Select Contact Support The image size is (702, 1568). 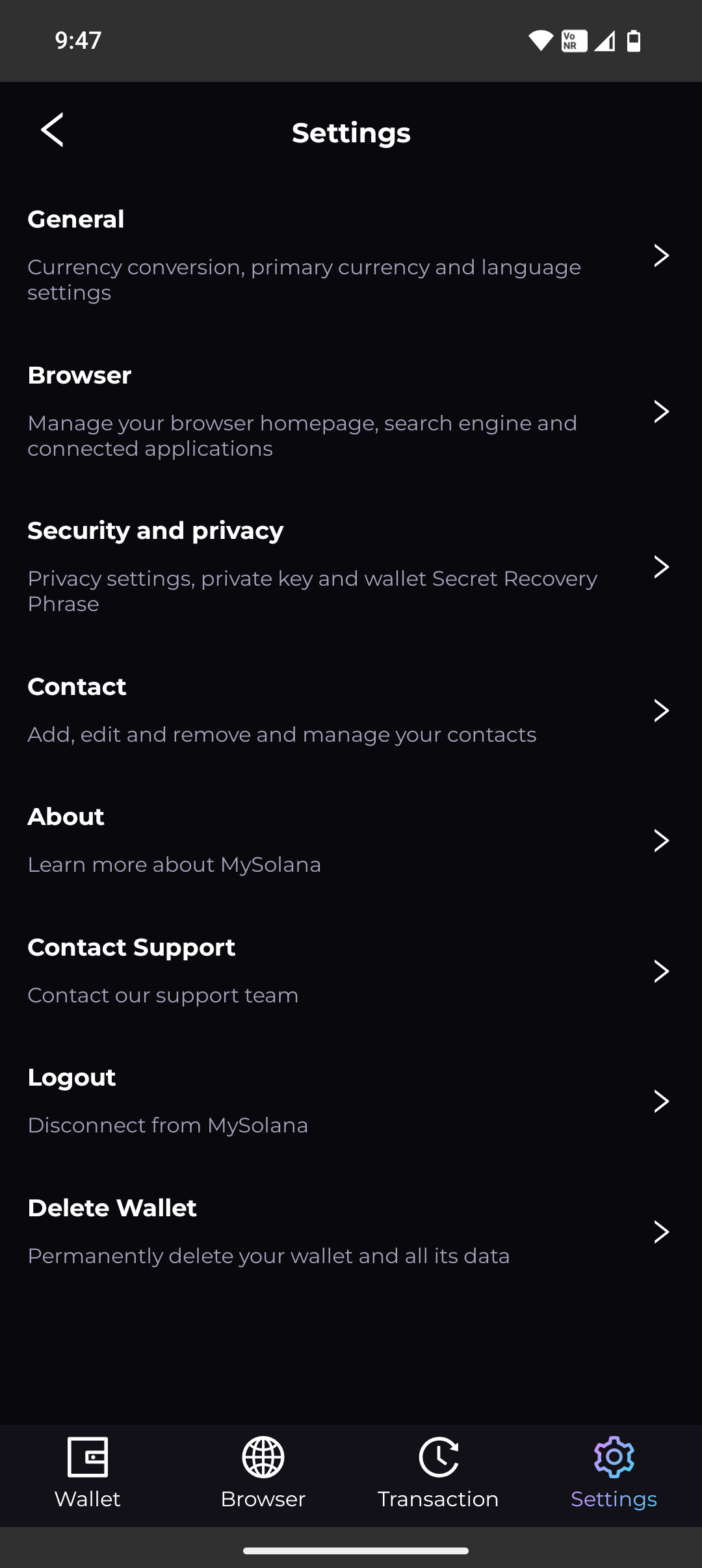pos(351,971)
